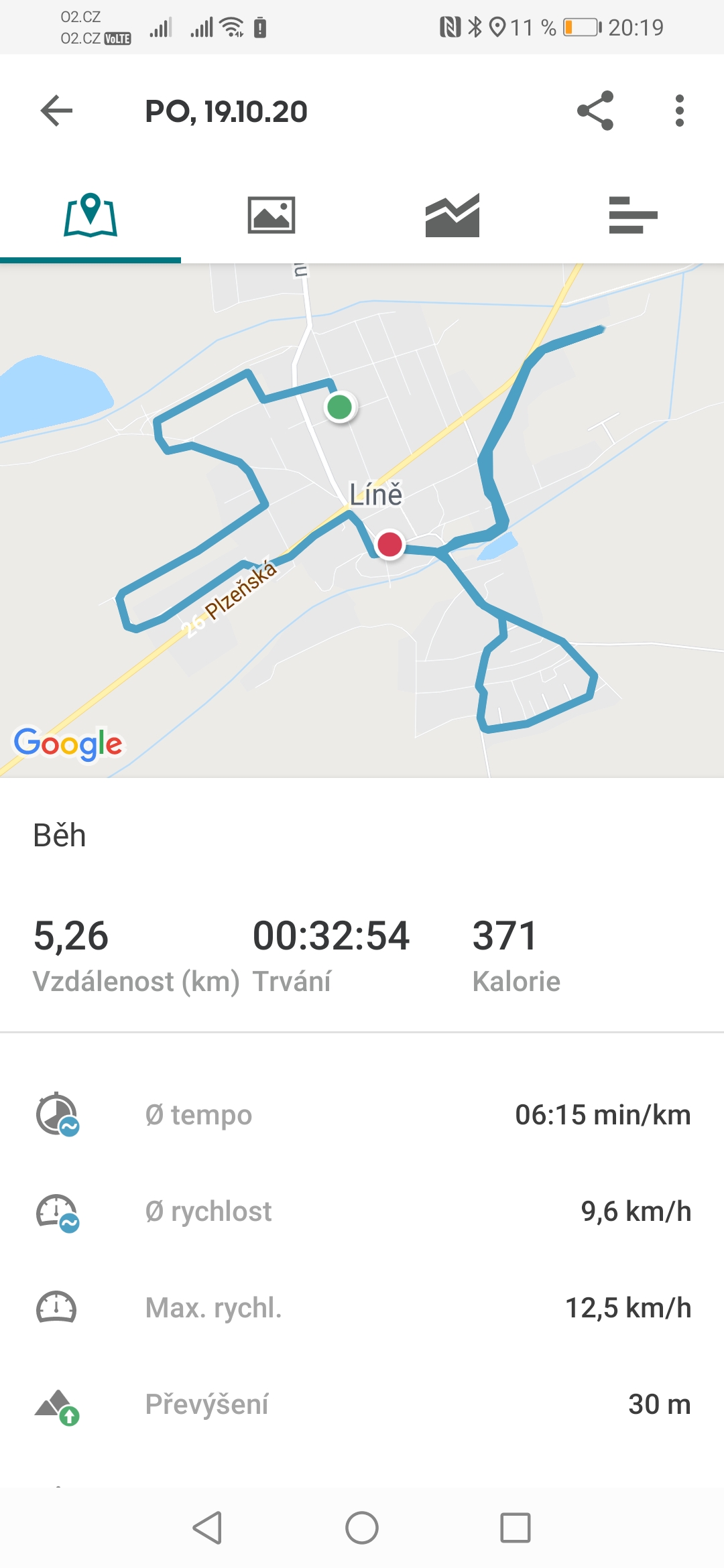Open the charts tab
Screen dimensions: 724x1568
point(452,215)
